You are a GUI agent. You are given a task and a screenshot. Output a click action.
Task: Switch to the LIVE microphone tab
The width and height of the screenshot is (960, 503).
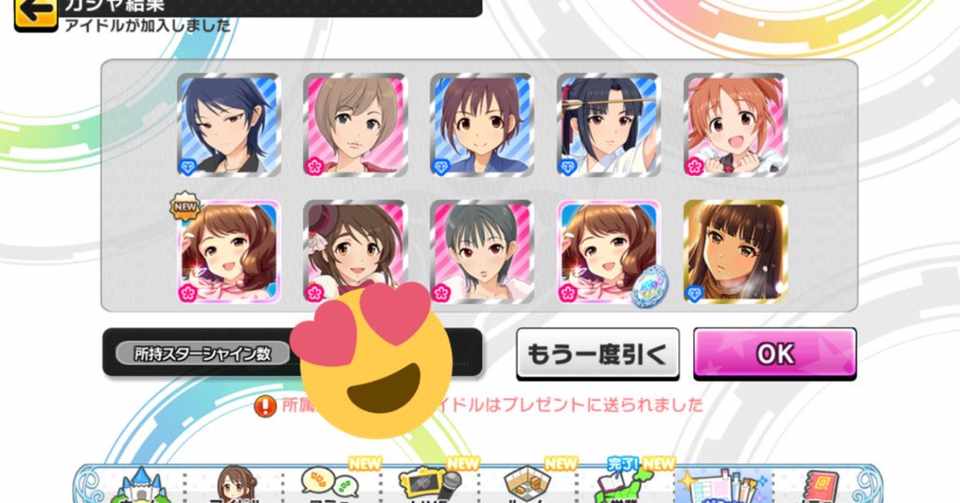click(425, 485)
